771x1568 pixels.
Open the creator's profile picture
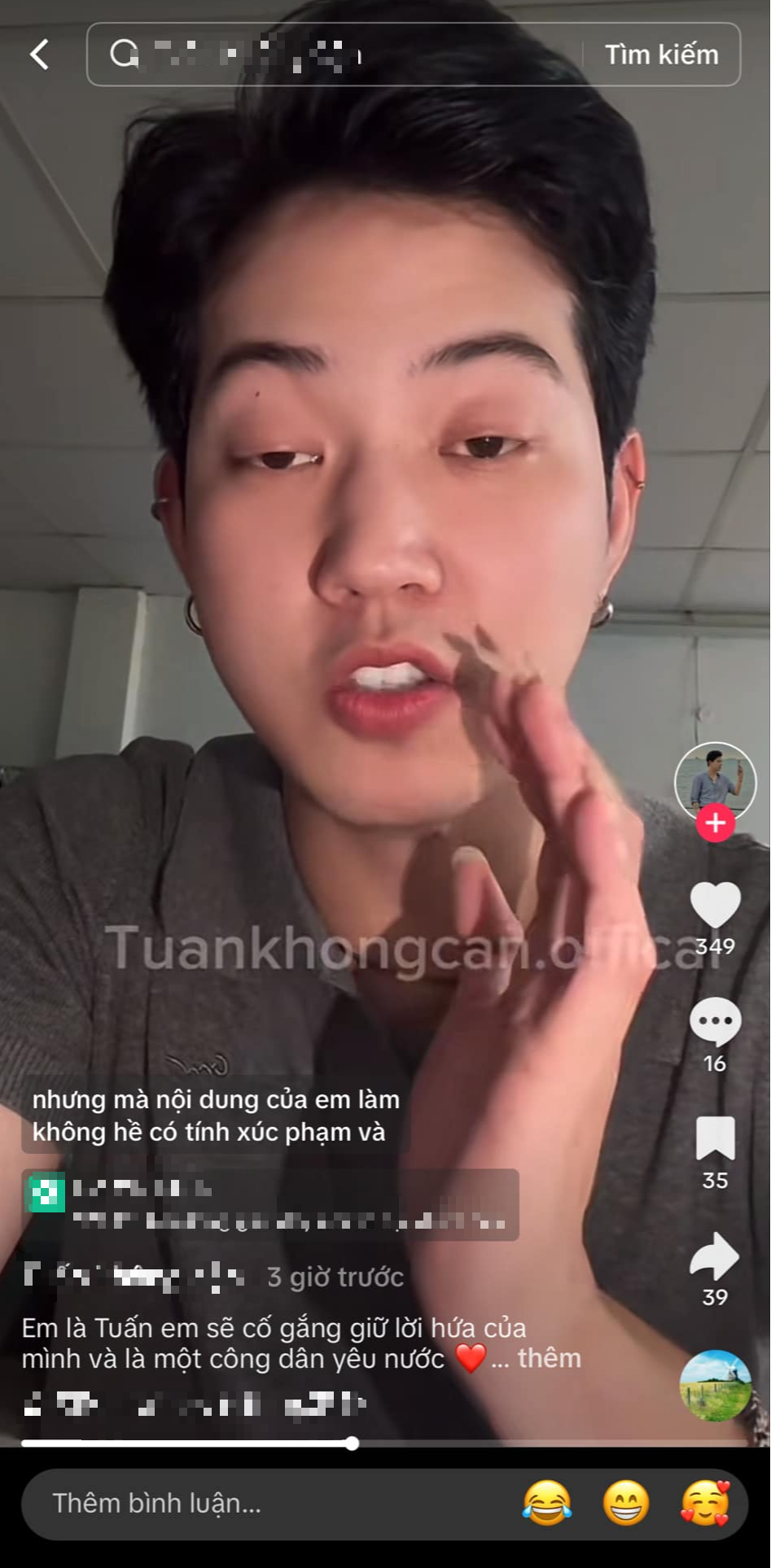715,780
